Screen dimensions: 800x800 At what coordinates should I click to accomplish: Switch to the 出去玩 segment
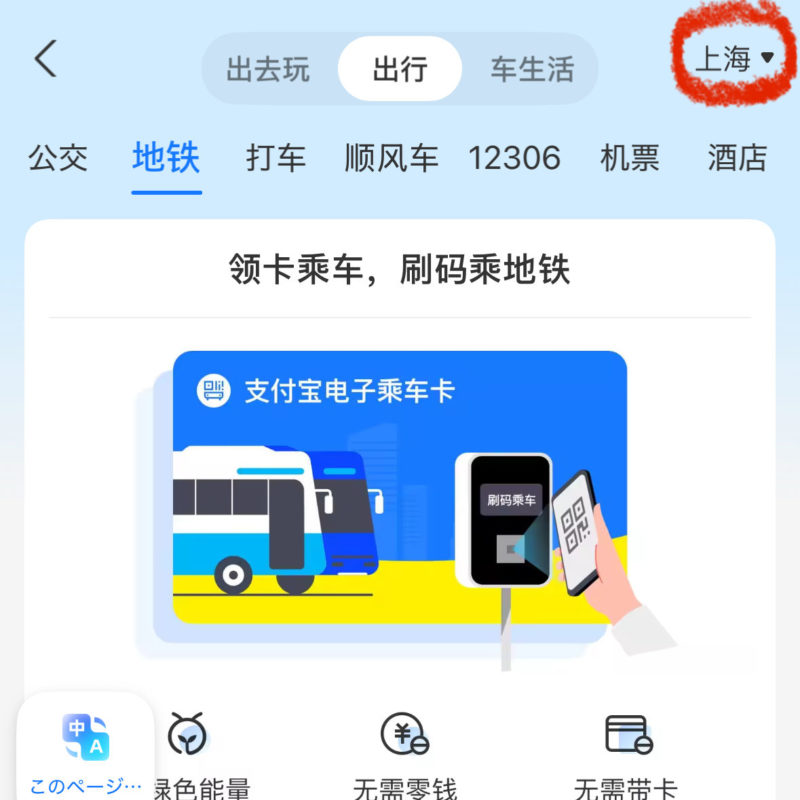[268, 69]
